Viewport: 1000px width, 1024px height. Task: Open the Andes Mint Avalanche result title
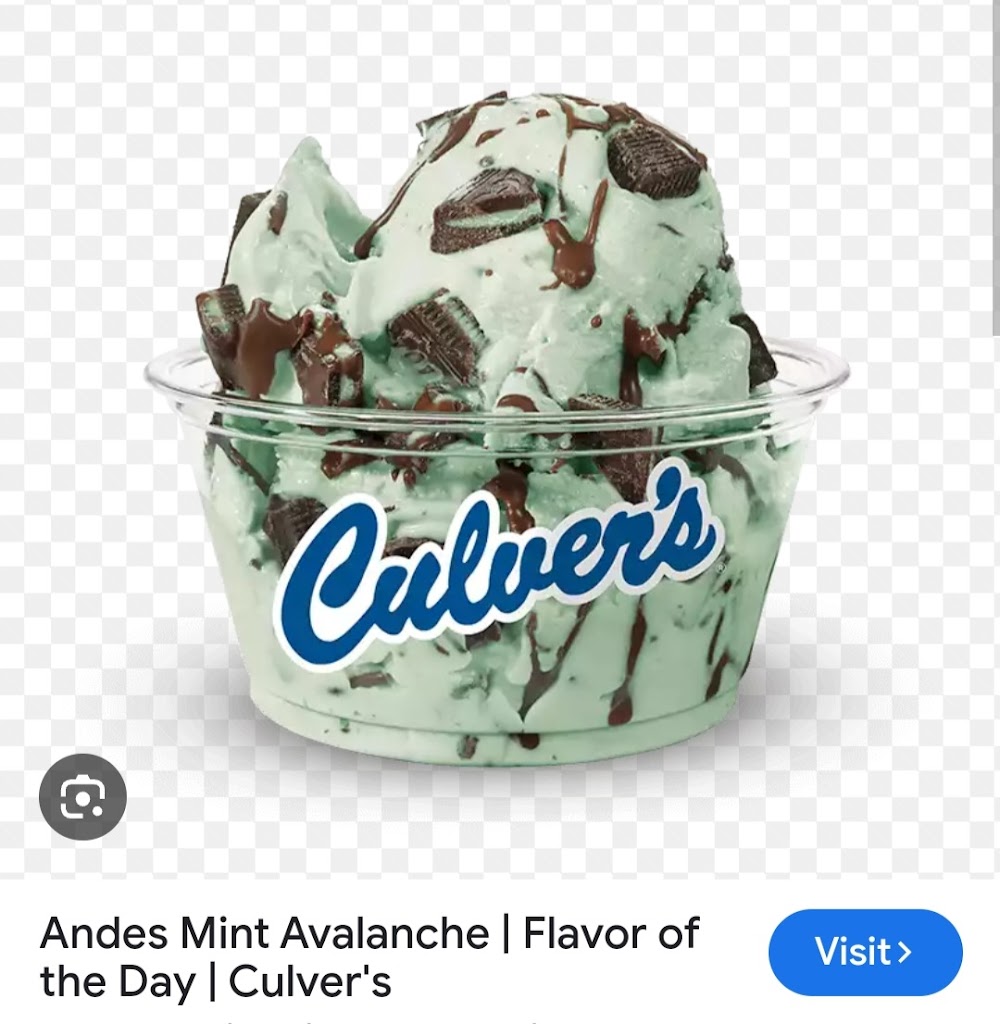[x=369, y=957]
